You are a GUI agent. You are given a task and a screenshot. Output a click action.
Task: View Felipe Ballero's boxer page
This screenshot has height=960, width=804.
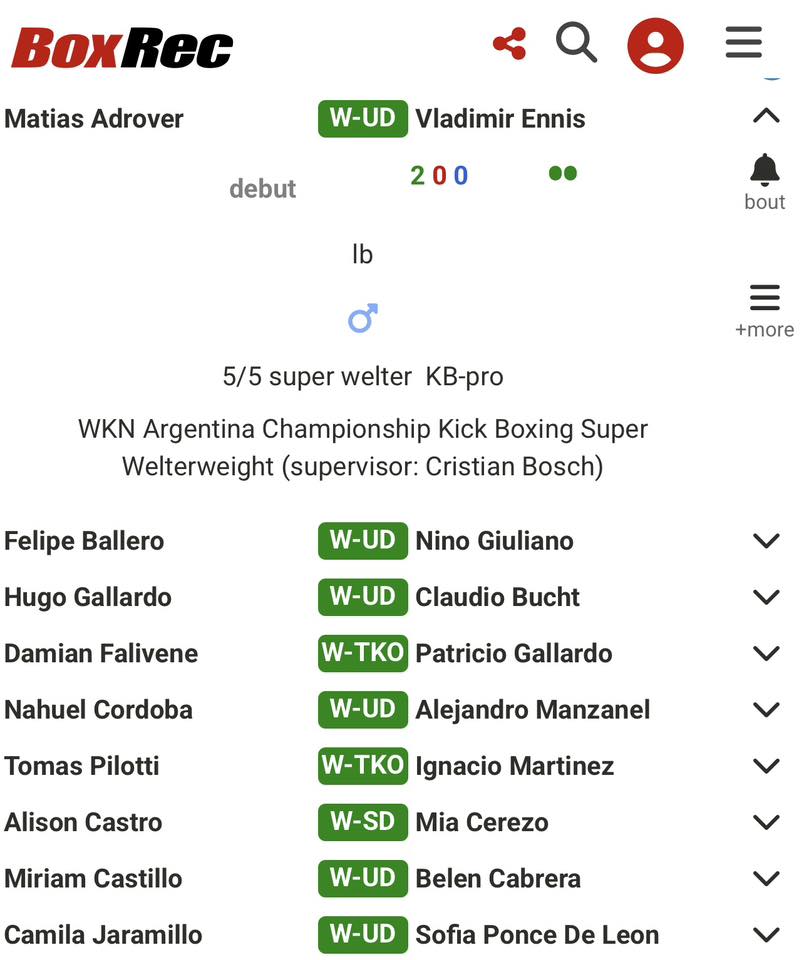pos(84,541)
